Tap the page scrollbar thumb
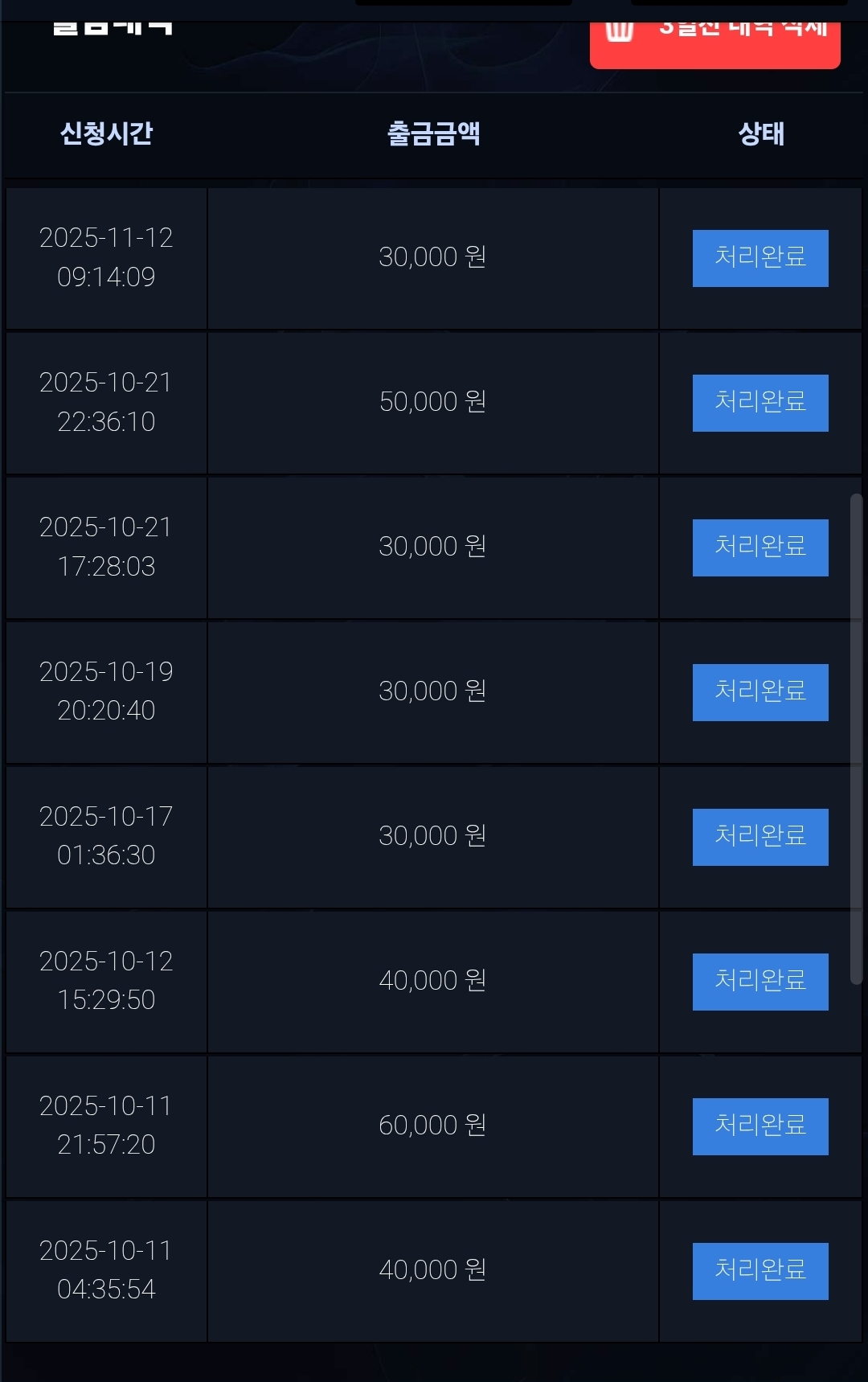Viewport: 868px width, 1382px height. 856,738
